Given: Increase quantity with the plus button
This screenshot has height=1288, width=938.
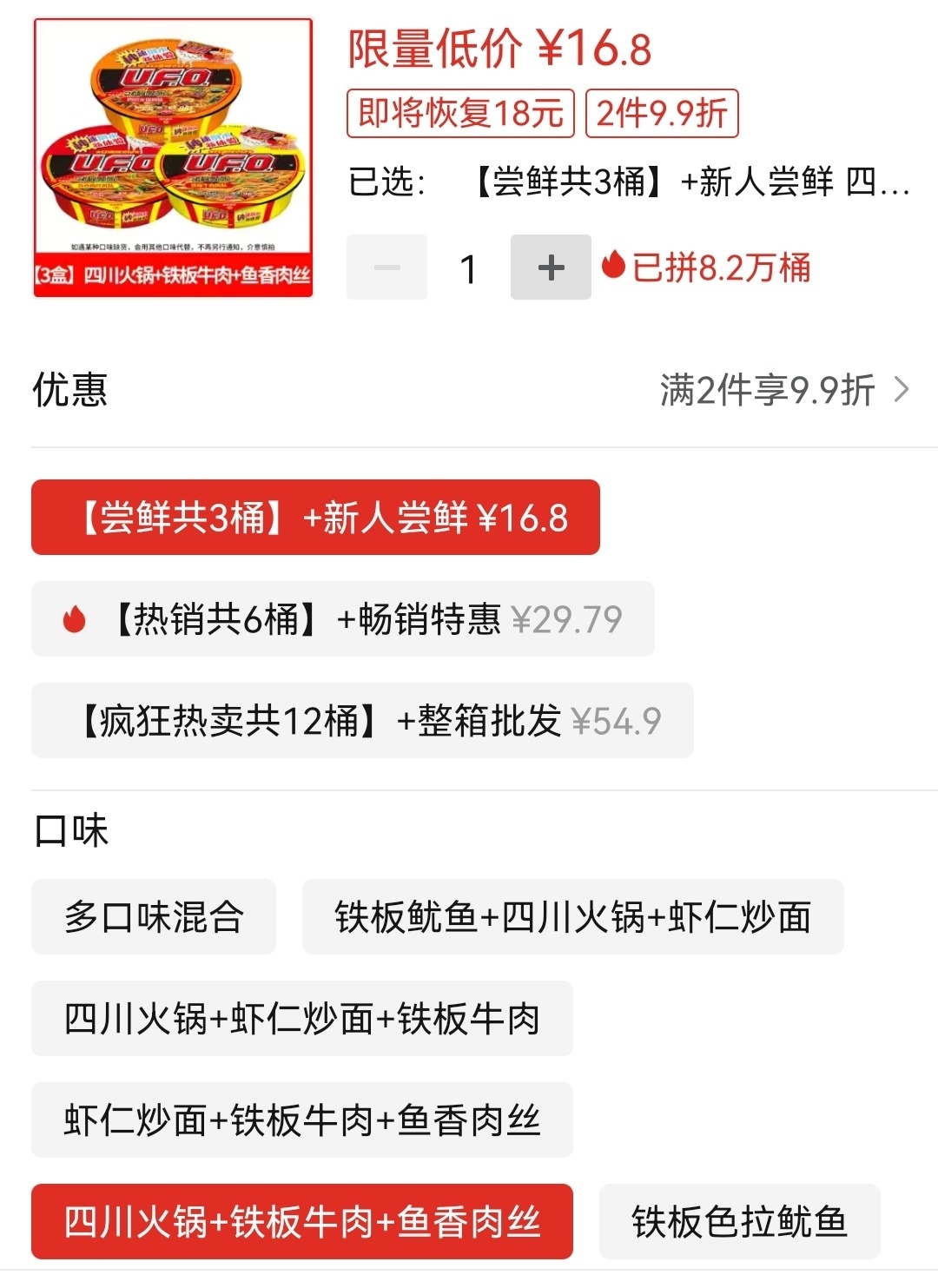Looking at the screenshot, I should pos(551,268).
